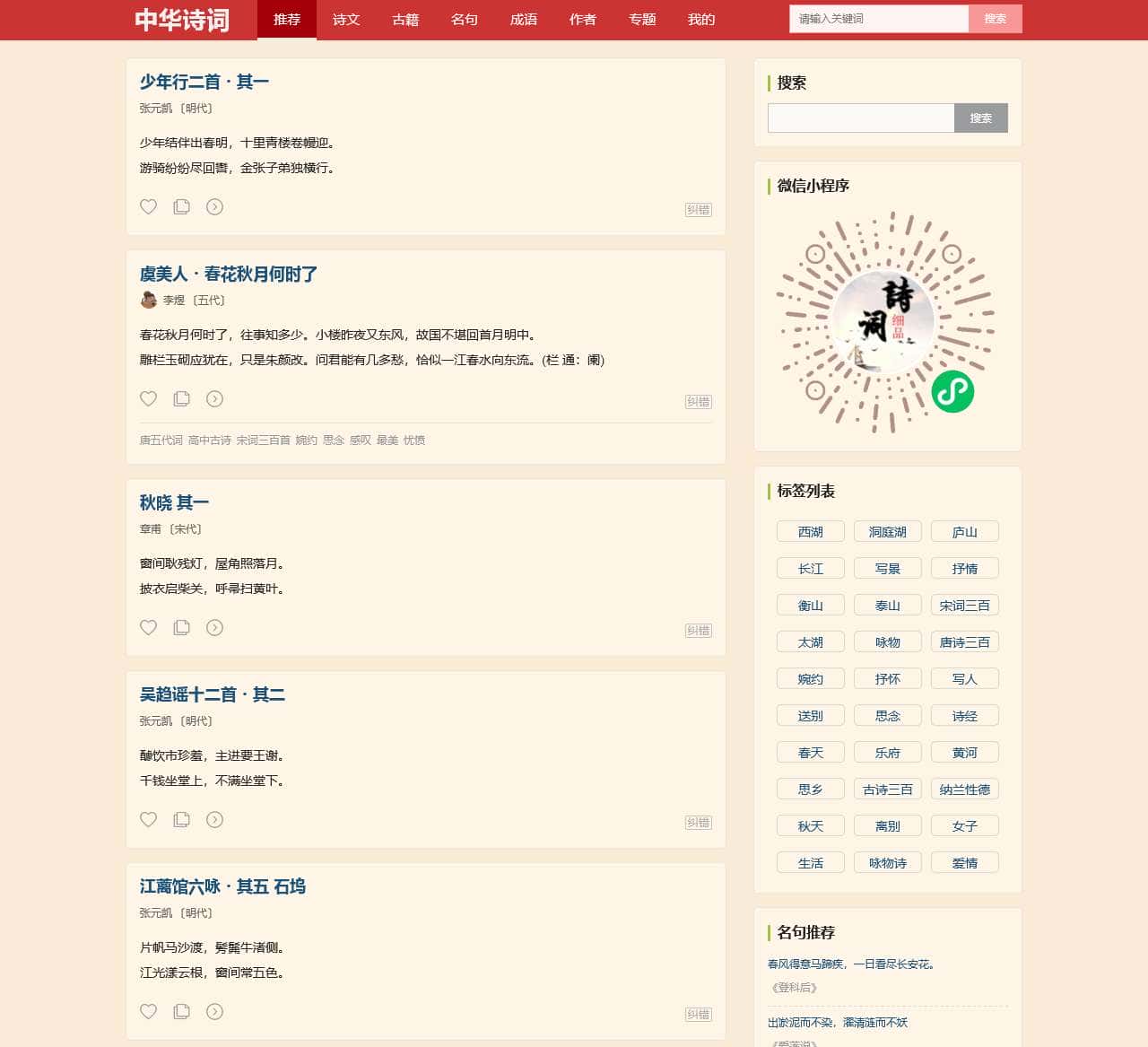Select the 西湖 tag
Viewport: 1148px width, 1047px height.
pos(811,532)
